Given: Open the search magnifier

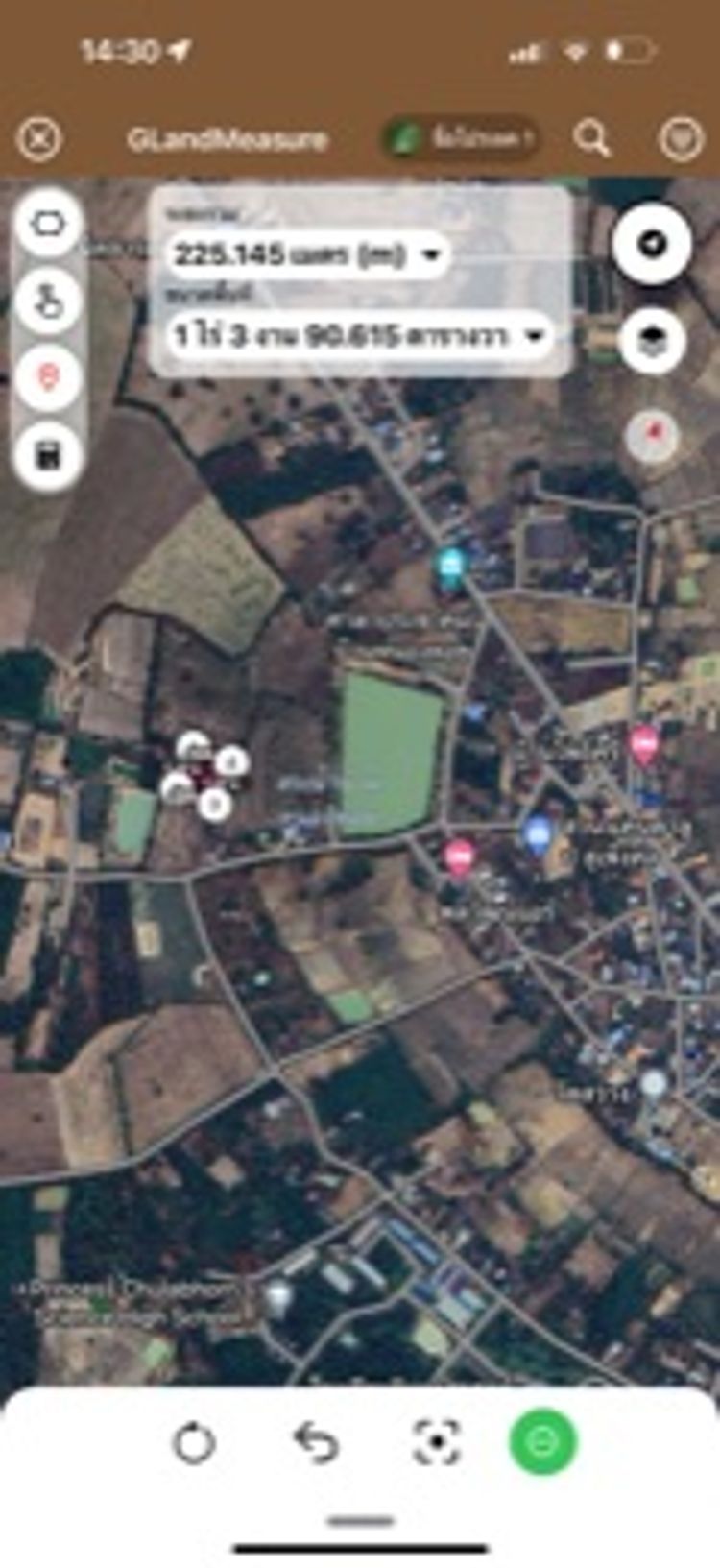Looking at the screenshot, I should 591,139.
